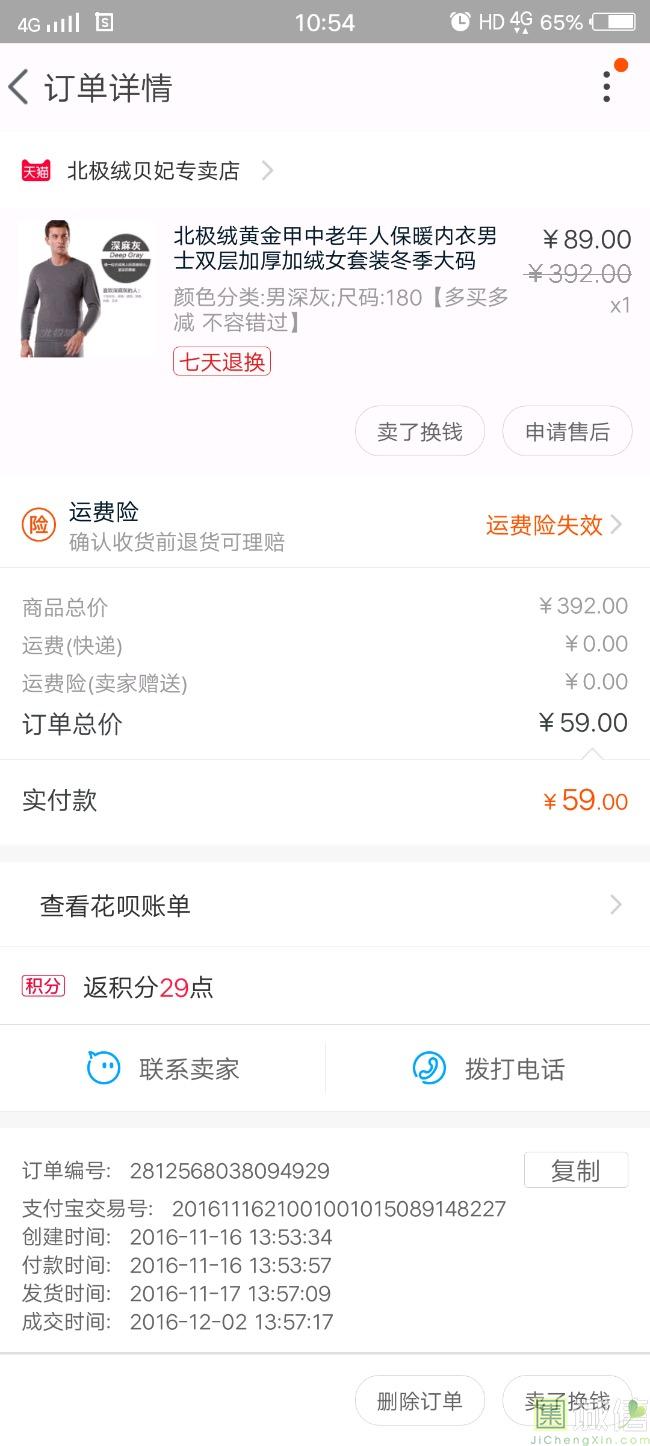Viewport: 650px width, 1446px height.
Task: Open the three-dot overflow menu
Action: (x=607, y=87)
